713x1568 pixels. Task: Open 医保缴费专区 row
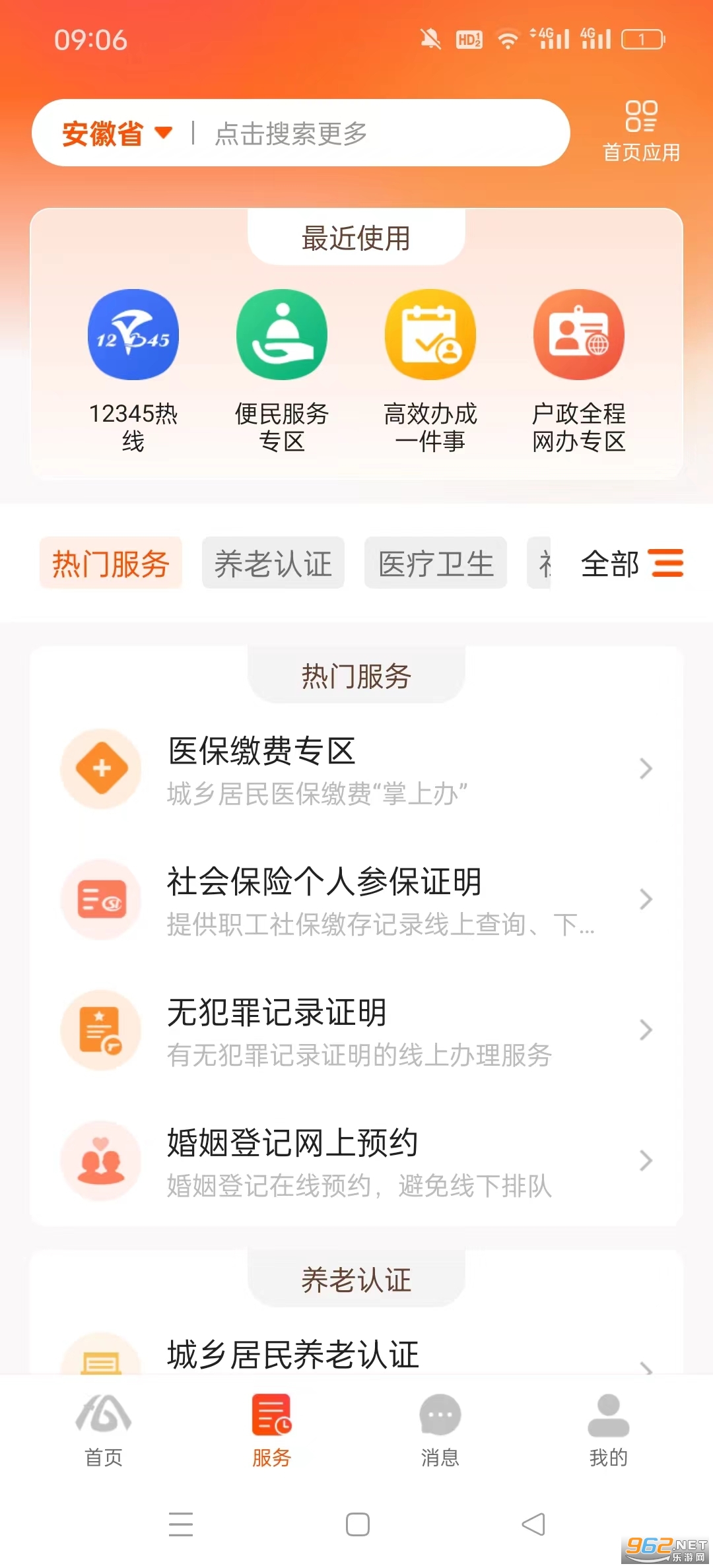[356, 769]
